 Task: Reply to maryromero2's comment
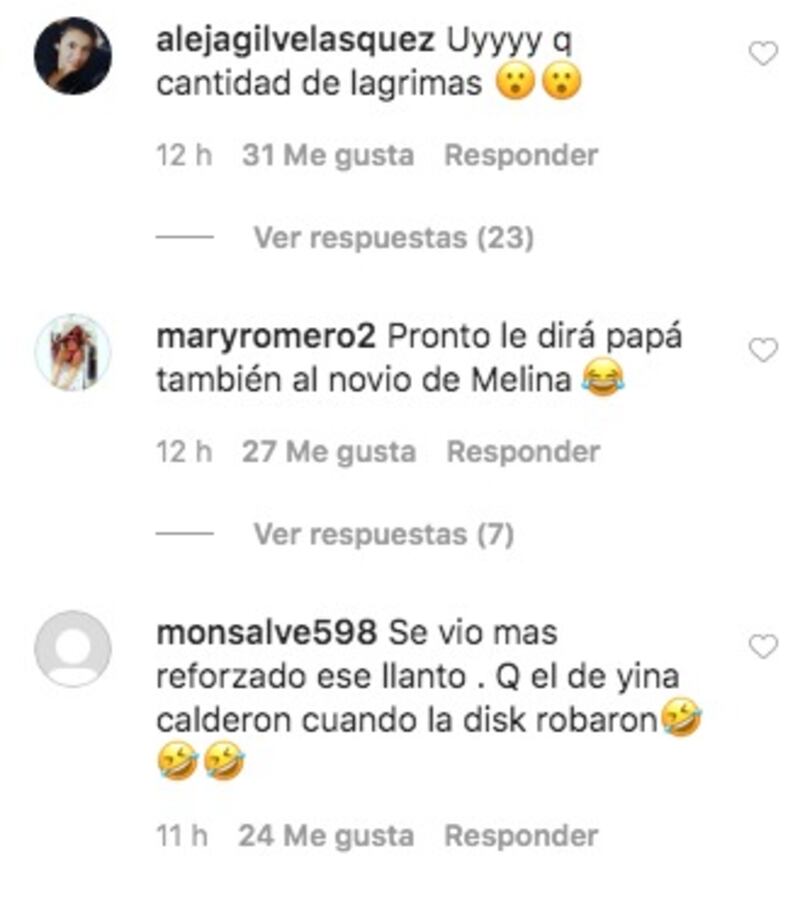pos(522,452)
